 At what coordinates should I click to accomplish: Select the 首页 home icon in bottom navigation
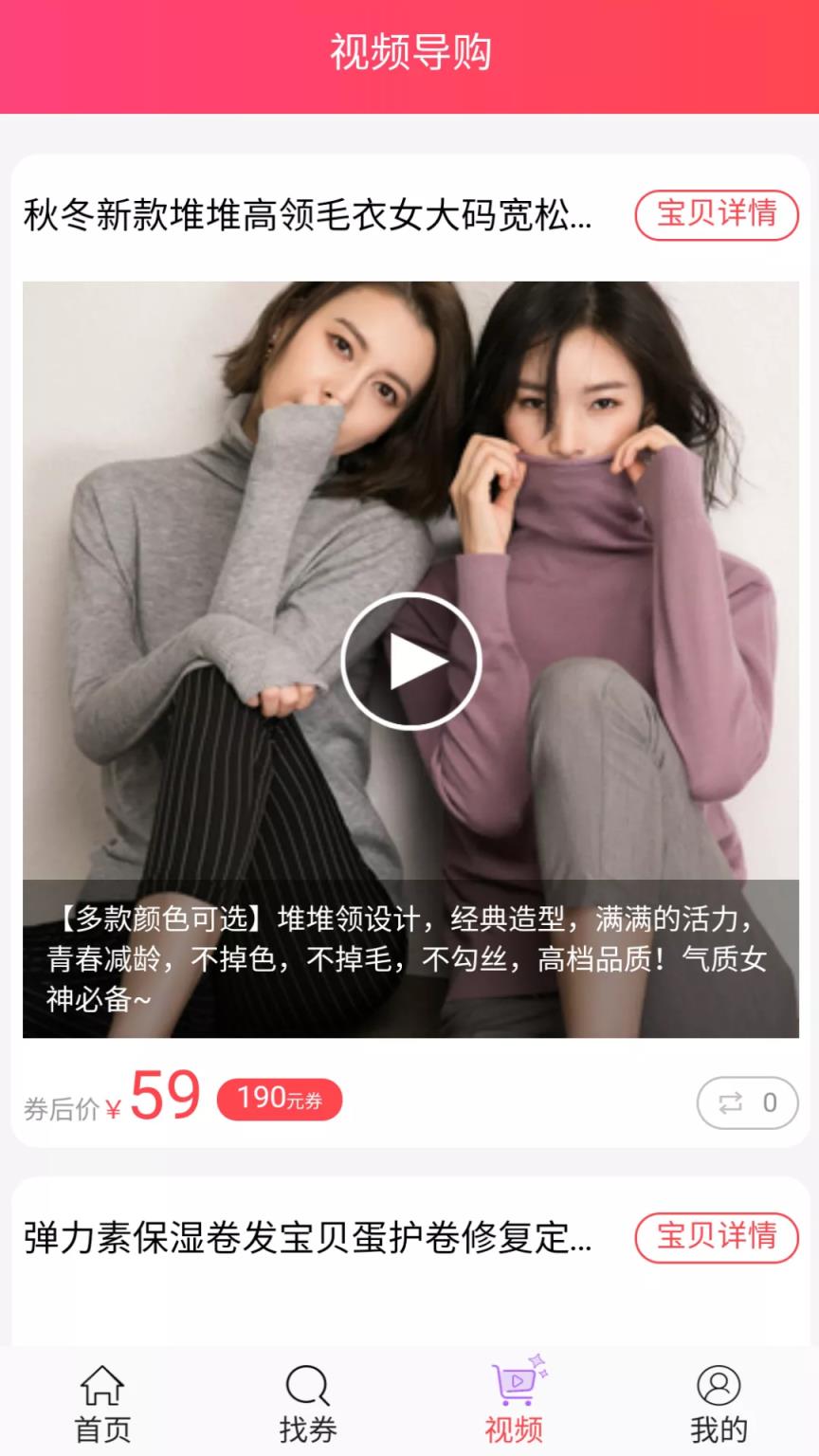tap(101, 1387)
